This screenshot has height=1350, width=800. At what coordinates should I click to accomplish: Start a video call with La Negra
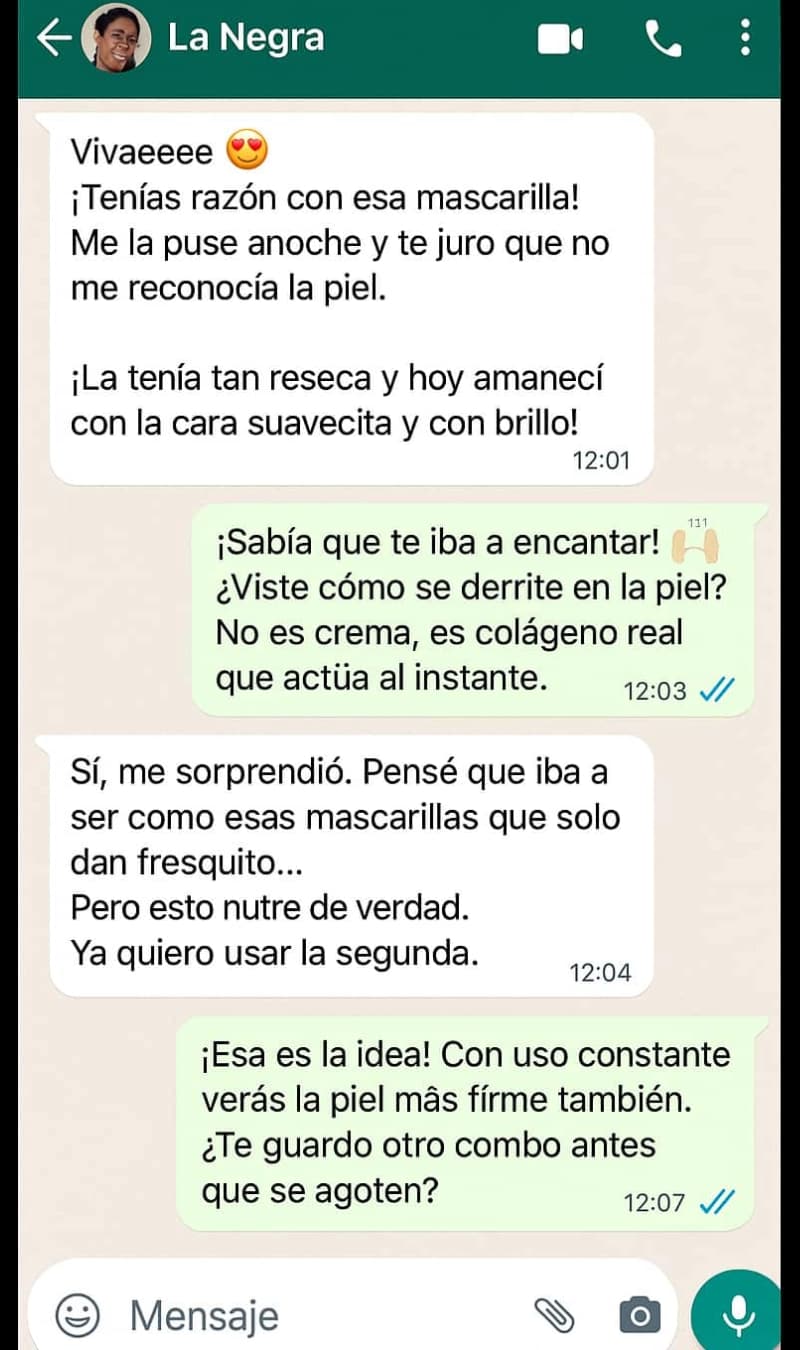pos(560,39)
